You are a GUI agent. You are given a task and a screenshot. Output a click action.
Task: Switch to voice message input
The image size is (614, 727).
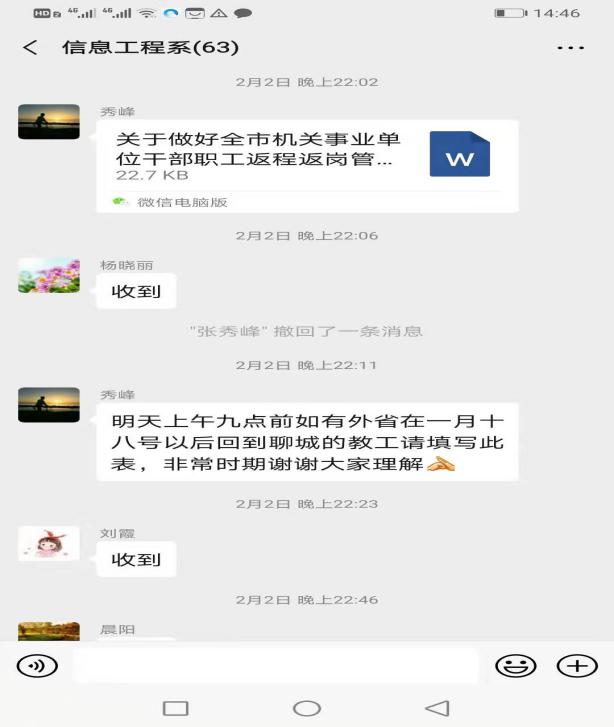tap(37, 666)
